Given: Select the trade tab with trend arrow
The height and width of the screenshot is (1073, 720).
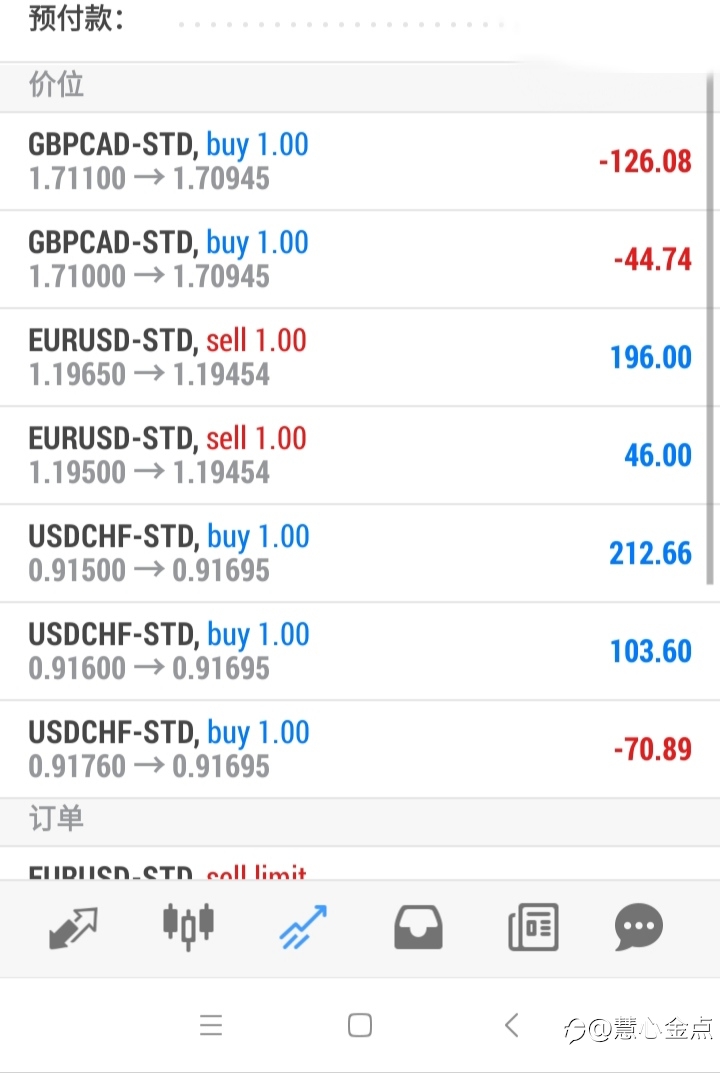Looking at the screenshot, I should pos(303,927).
